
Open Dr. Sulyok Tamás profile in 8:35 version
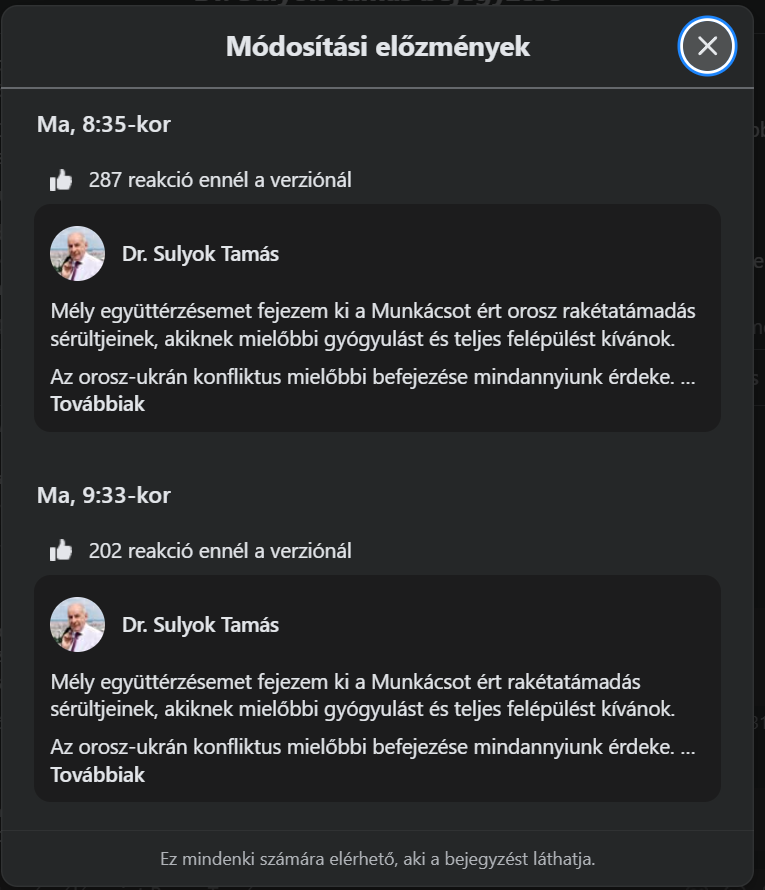pos(200,254)
